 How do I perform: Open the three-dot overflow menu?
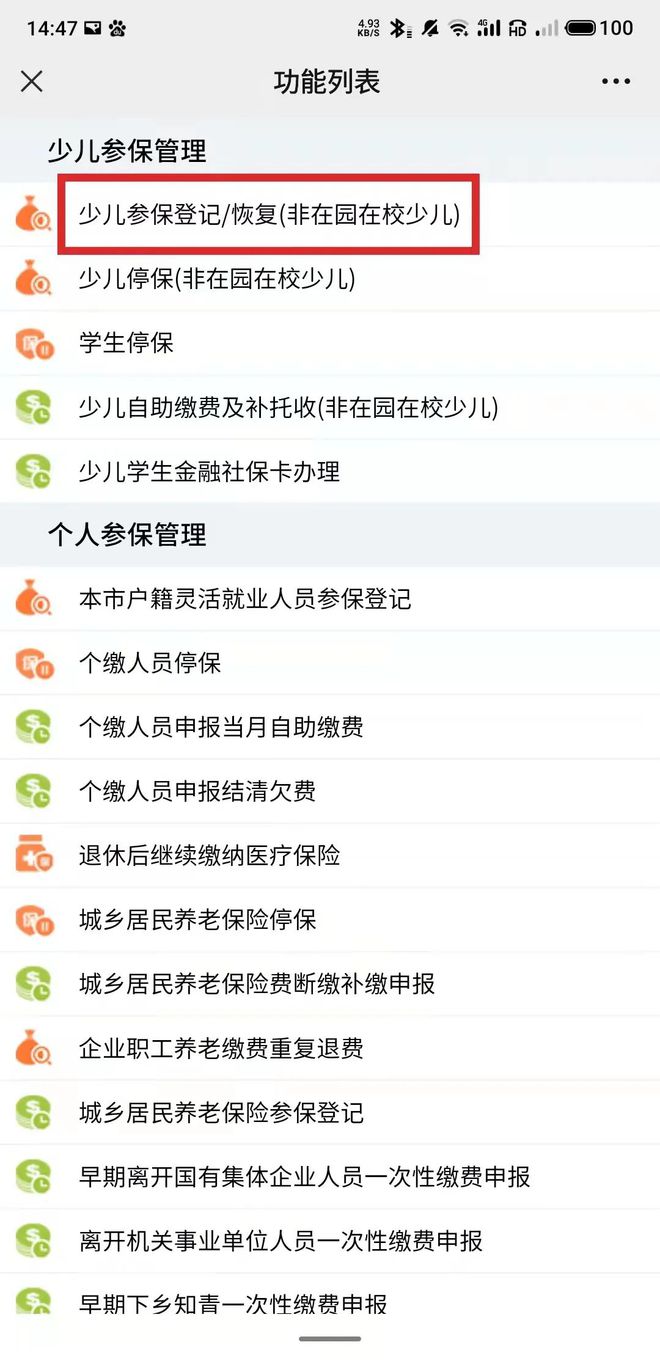click(616, 81)
